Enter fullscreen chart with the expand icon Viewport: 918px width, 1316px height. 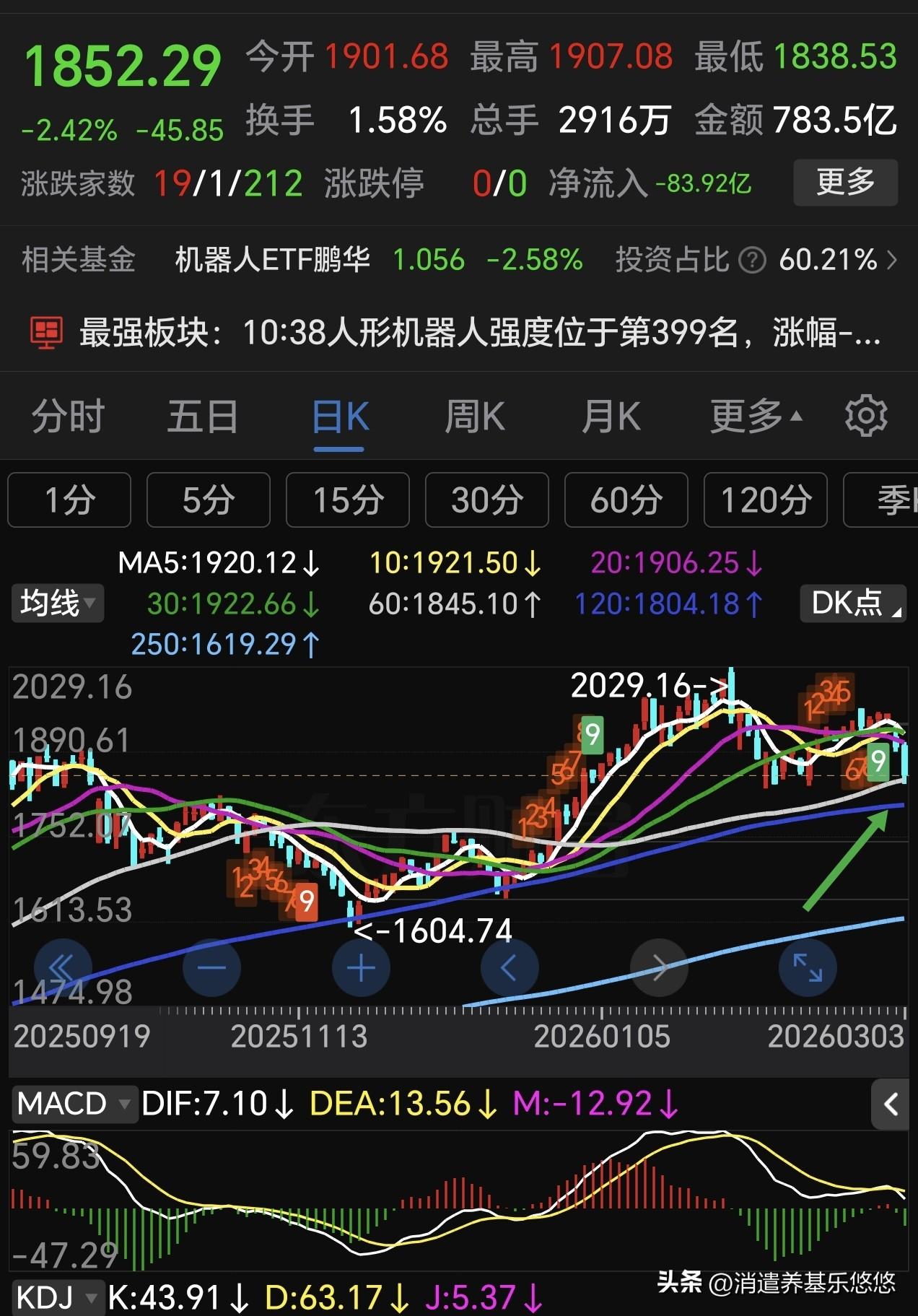808,968
